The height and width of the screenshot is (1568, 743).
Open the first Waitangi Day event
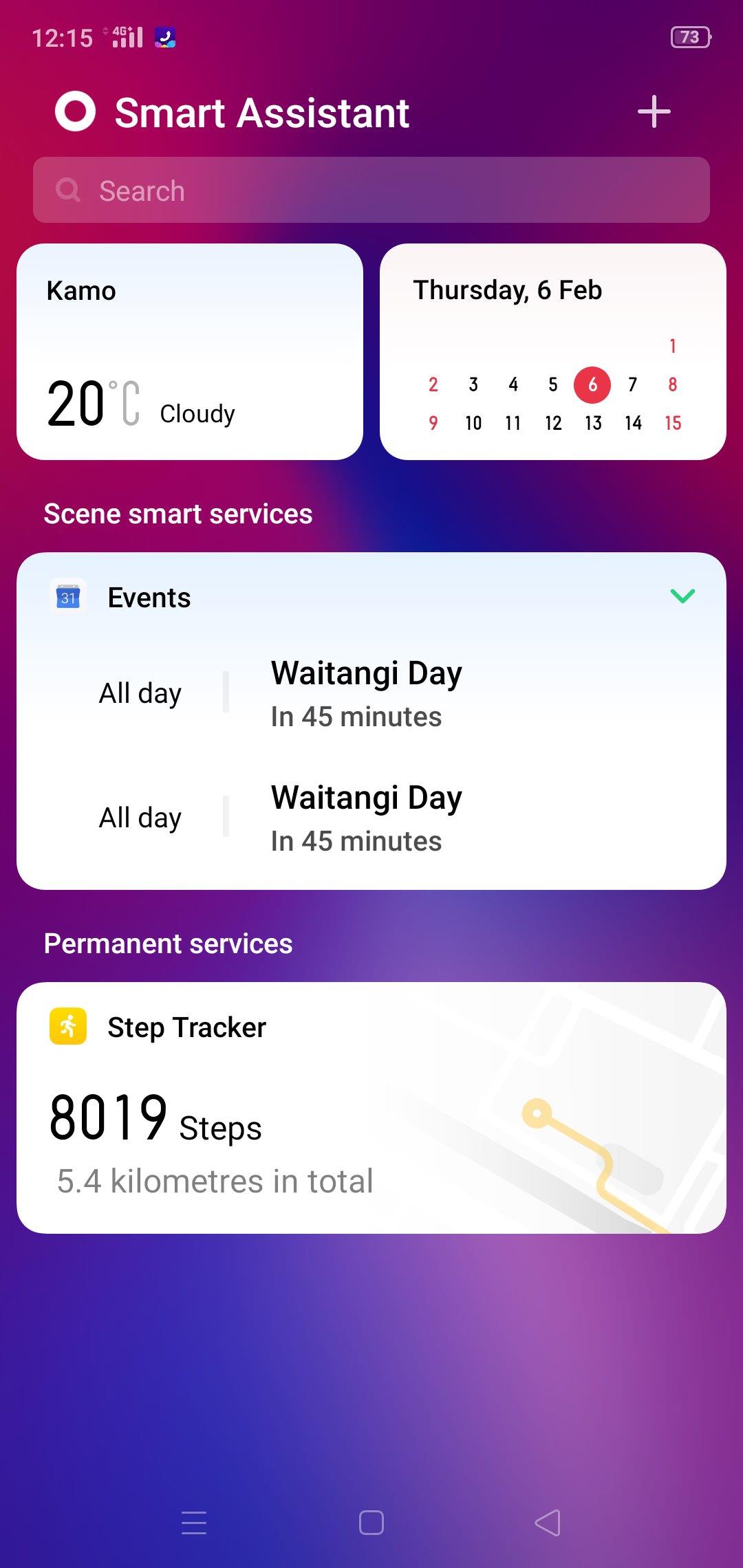(x=366, y=693)
